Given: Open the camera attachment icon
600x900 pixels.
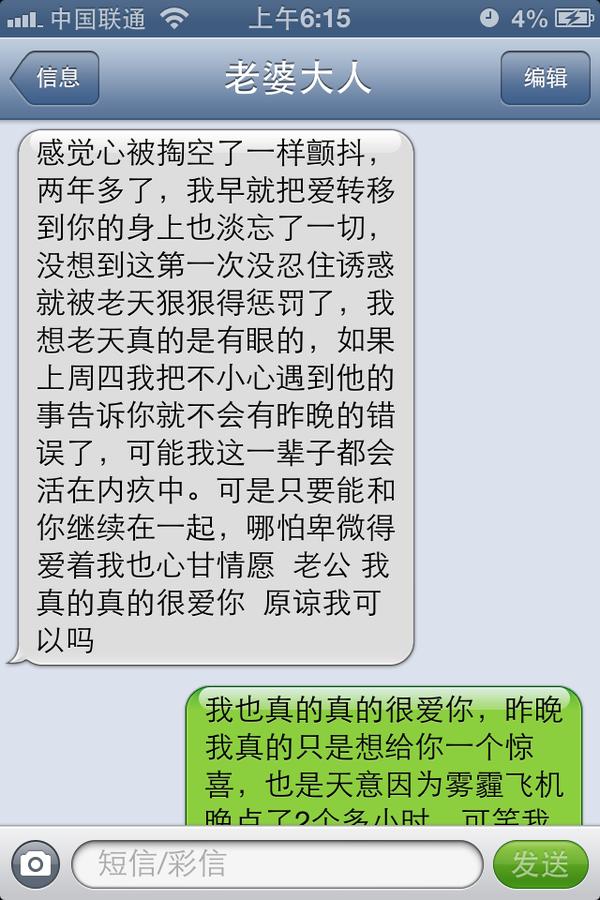Looking at the screenshot, I should click(x=35, y=863).
